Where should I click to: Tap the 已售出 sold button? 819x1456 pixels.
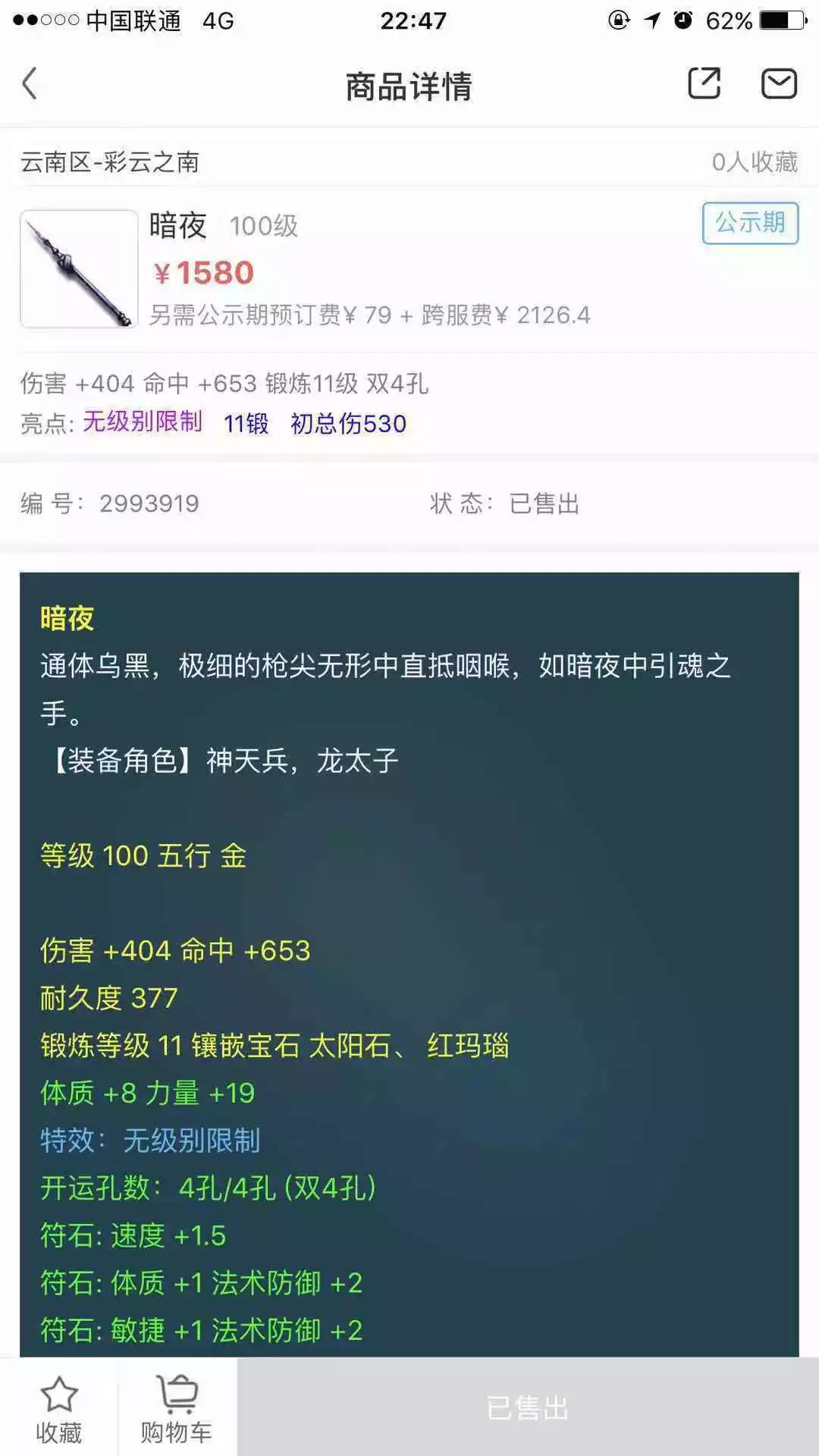(x=528, y=1408)
